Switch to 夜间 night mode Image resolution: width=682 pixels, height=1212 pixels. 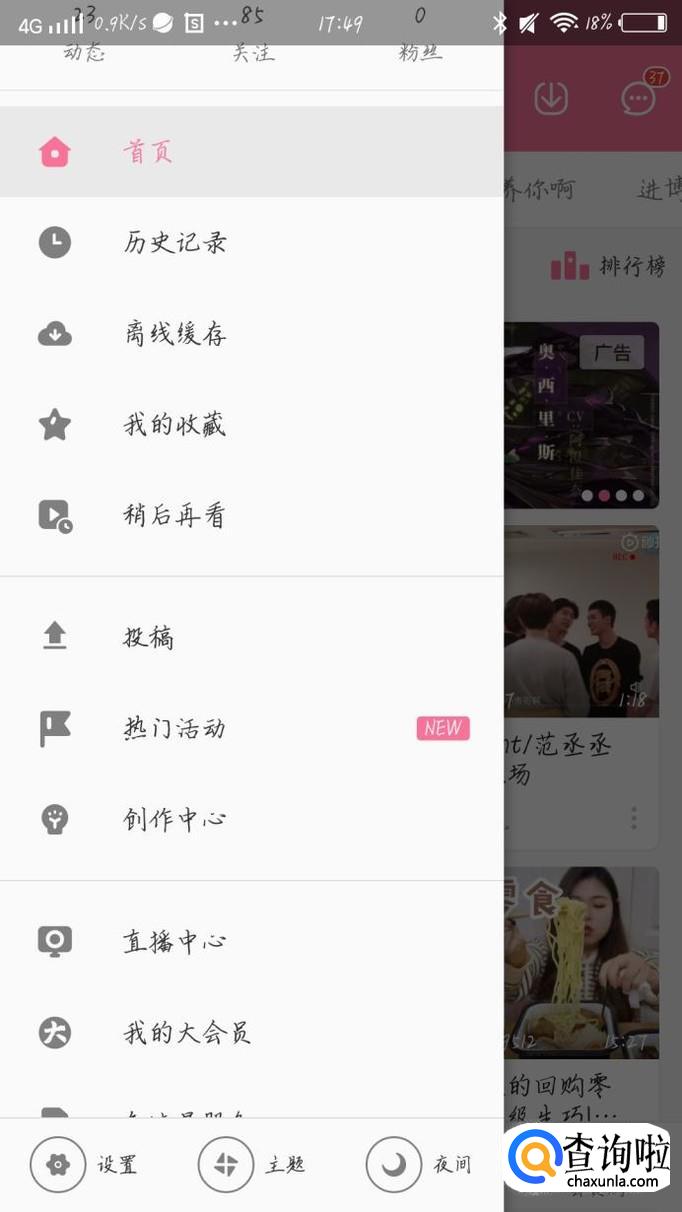tap(420, 1165)
